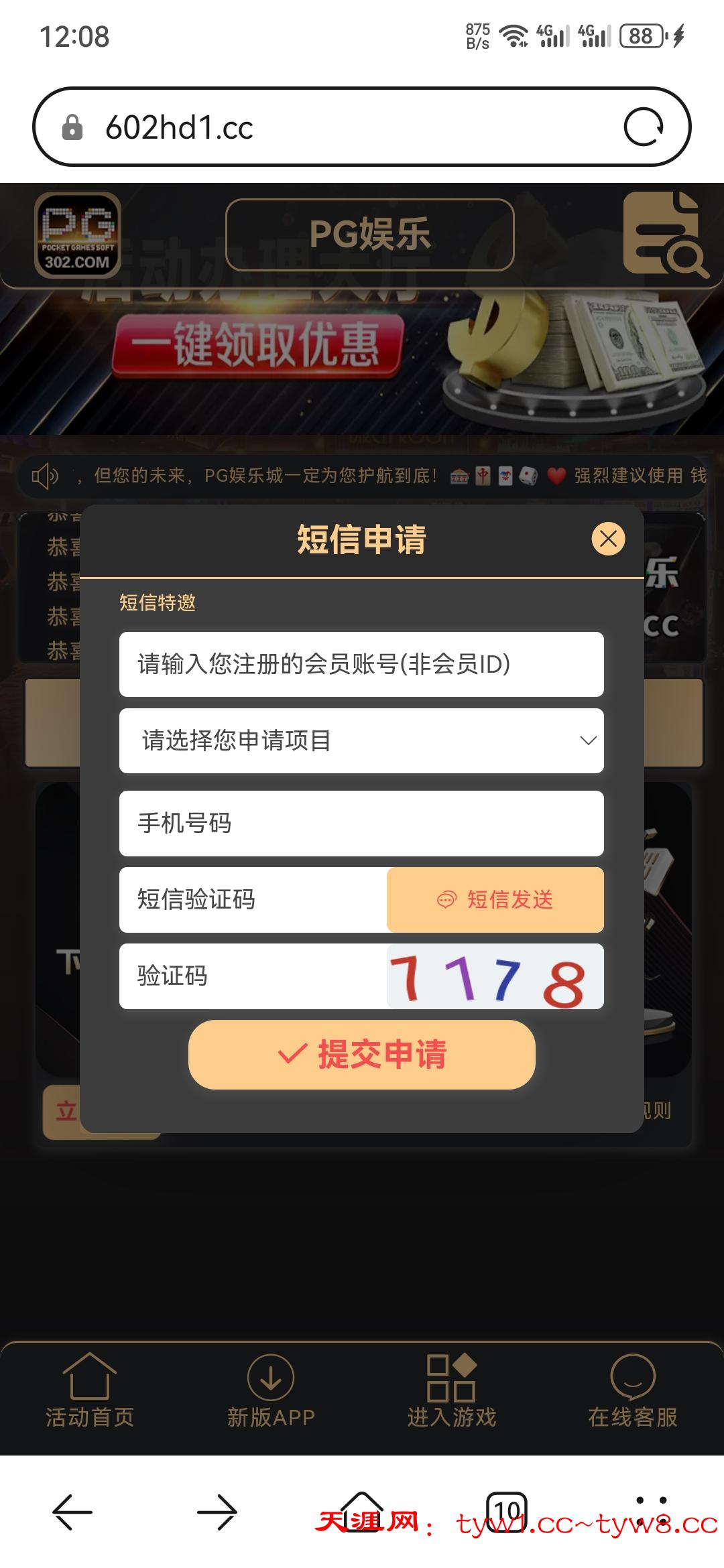The image size is (724, 1568).
Task: Select the 短信验证码 input field
Action: tap(253, 899)
